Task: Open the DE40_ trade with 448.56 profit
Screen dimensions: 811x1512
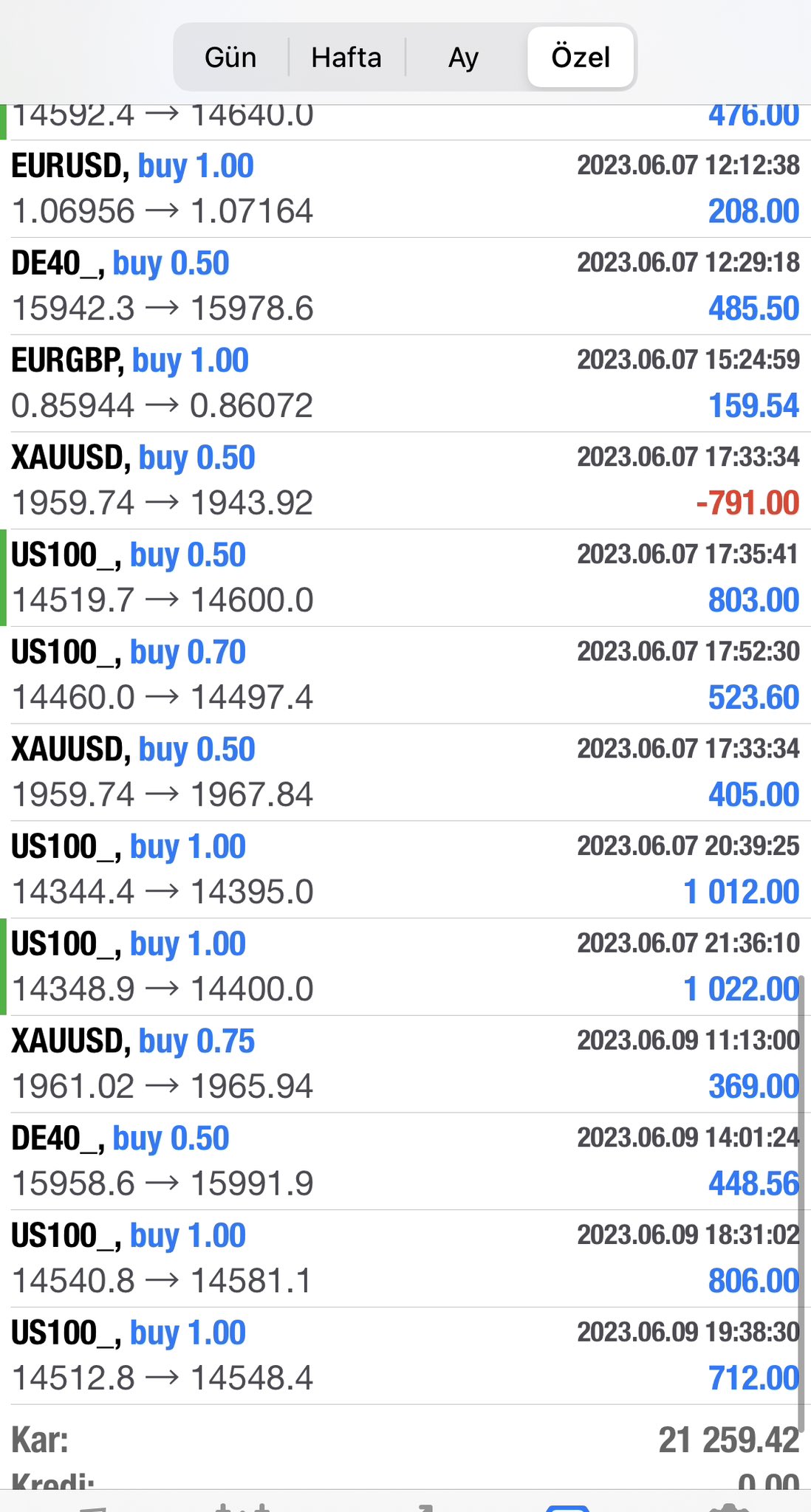Action: [405, 1161]
